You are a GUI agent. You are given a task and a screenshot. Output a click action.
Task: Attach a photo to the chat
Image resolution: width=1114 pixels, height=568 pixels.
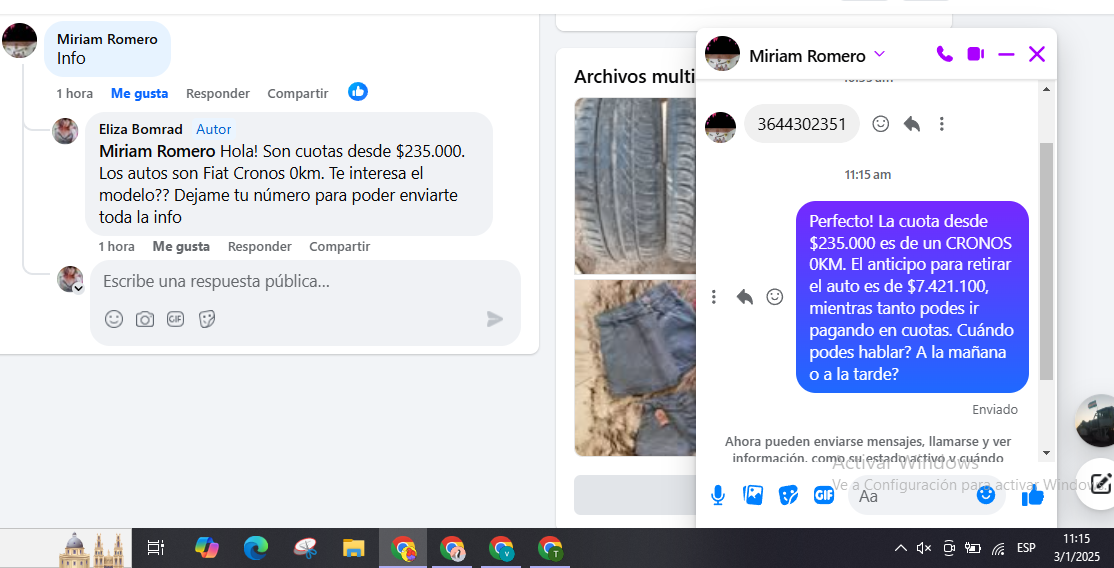tap(753, 495)
